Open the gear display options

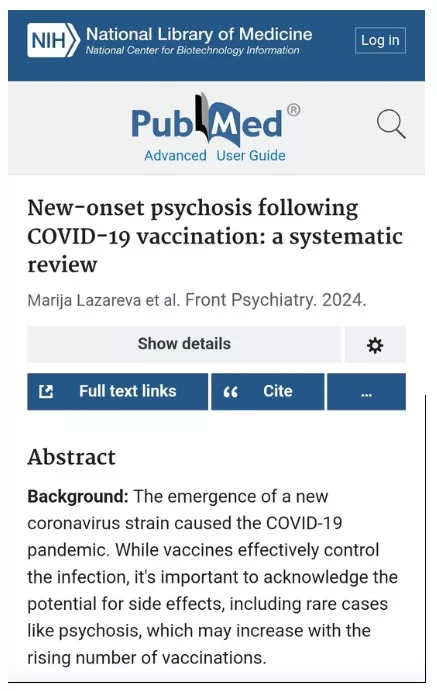375,344
